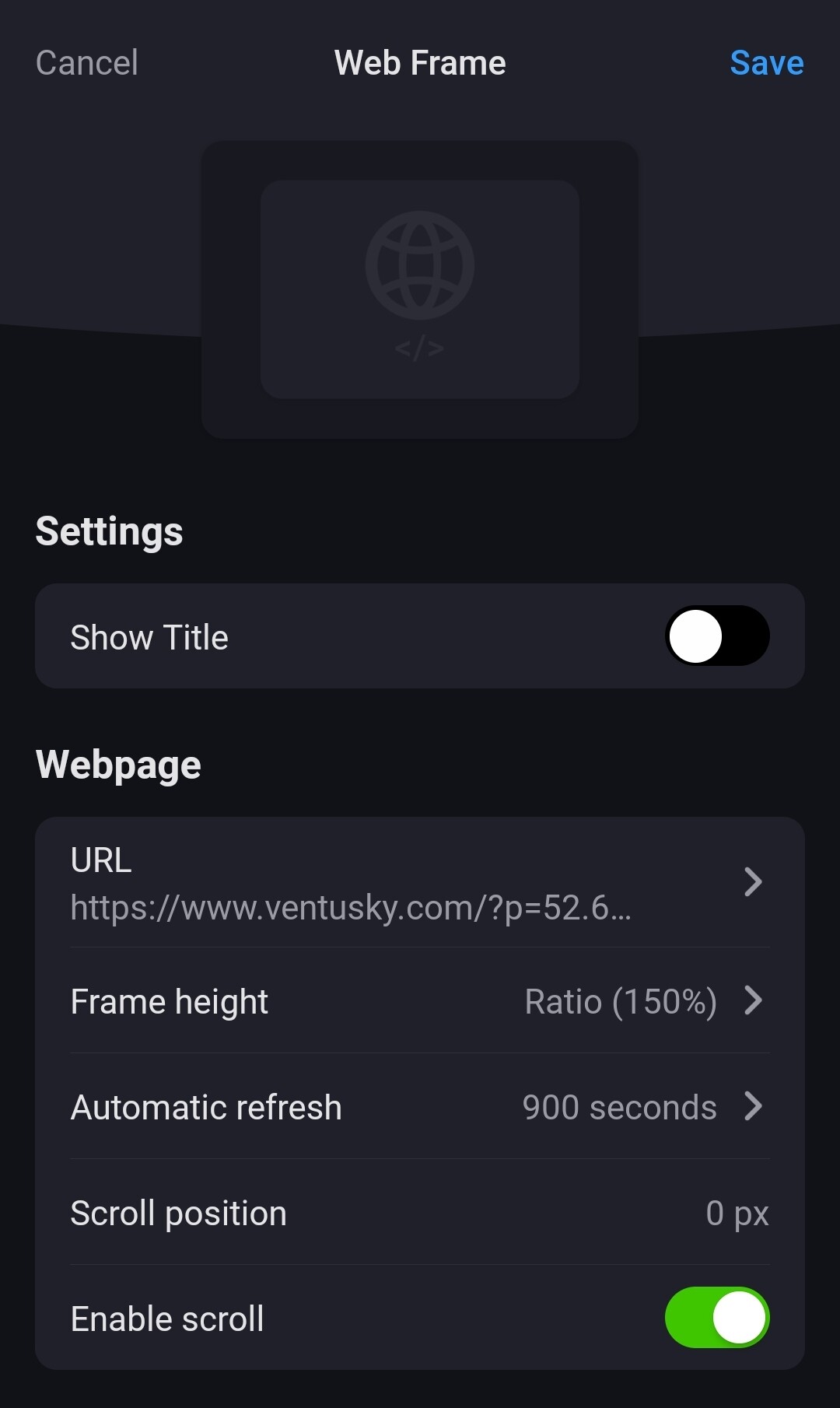
Task: Select the code </> symbol in preview
Action: point(420,348)
